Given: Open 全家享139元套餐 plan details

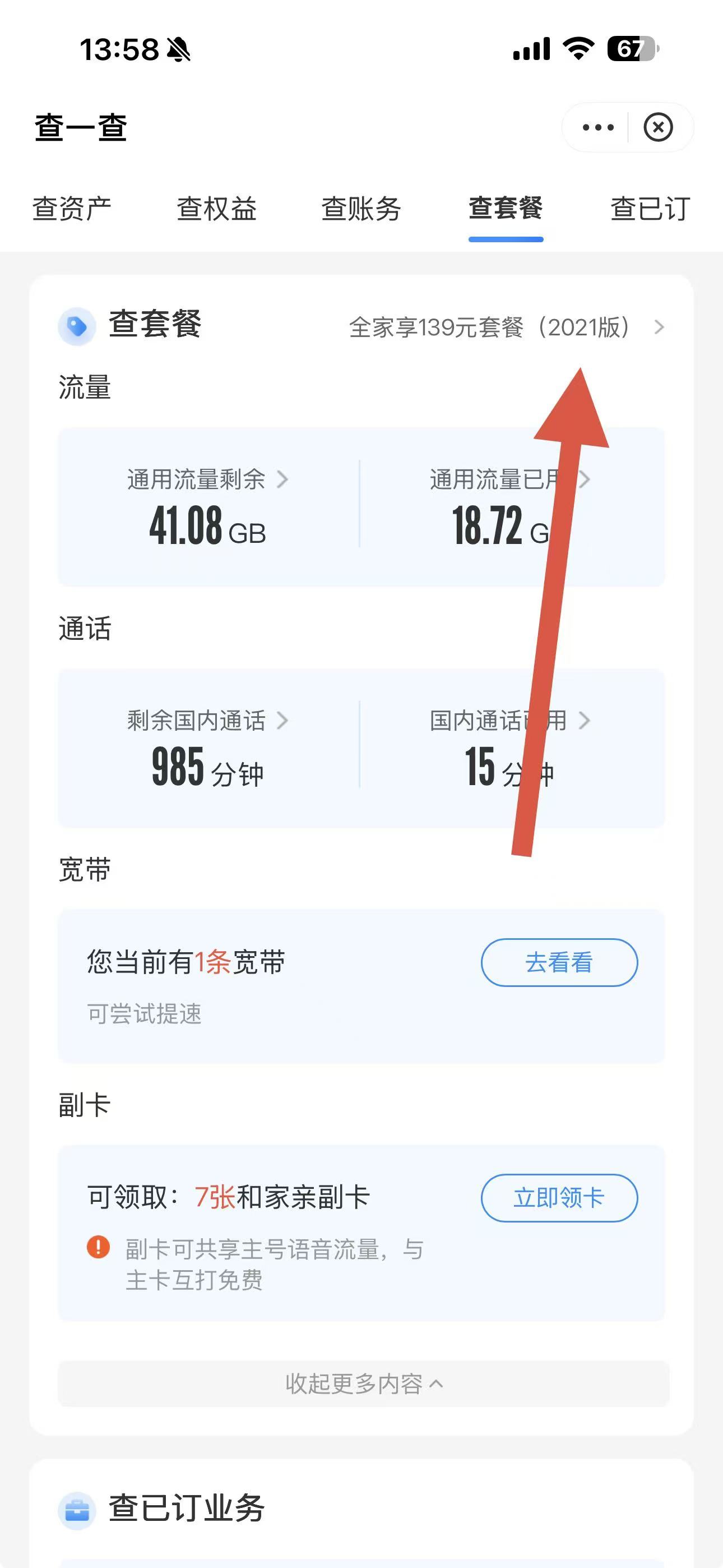Looking at the screenshot, I should click(x=505, y=328).
